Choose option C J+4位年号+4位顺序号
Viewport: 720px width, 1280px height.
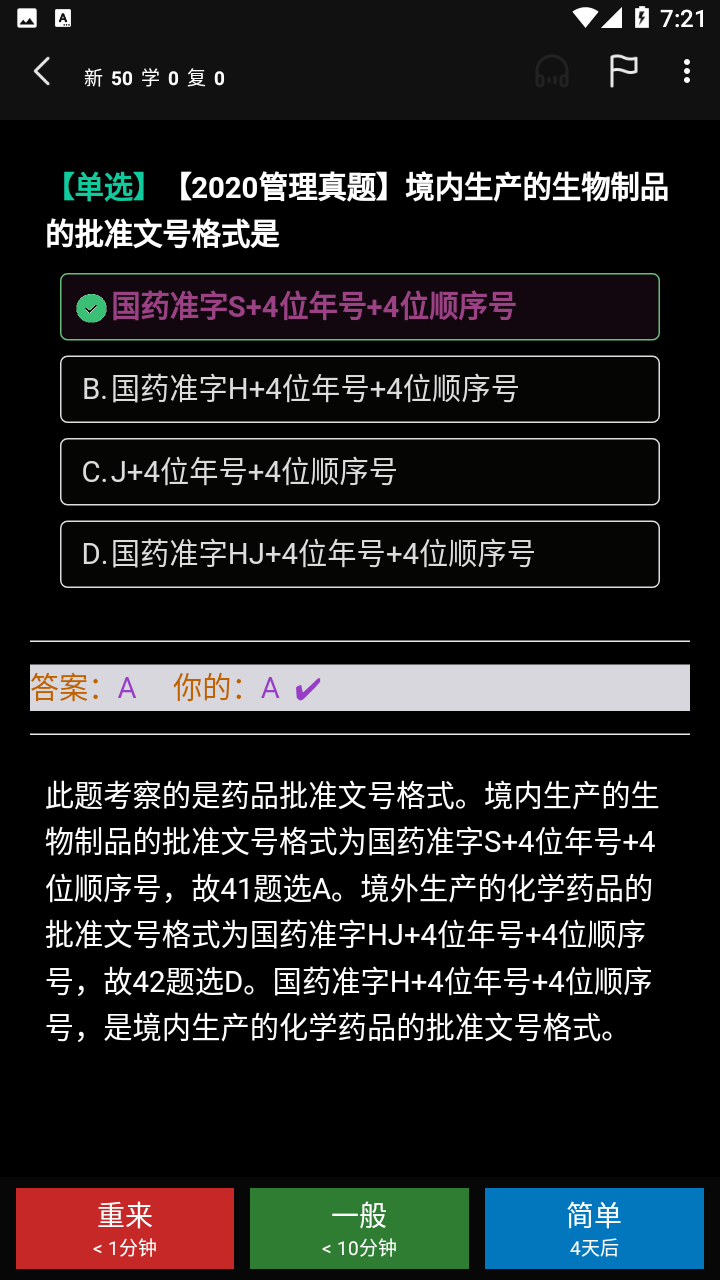[360, 472]
